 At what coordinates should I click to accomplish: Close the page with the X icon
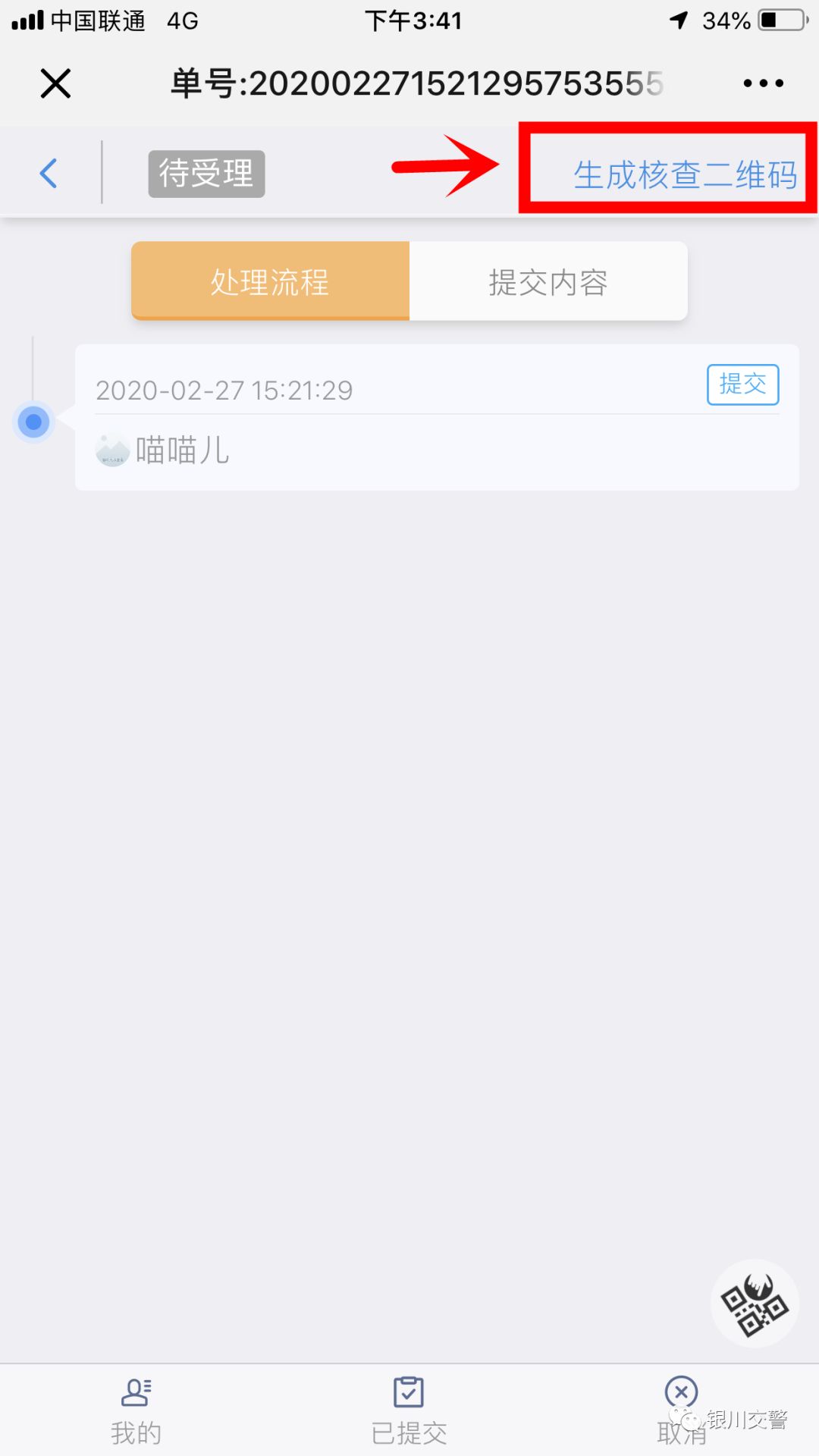tap(55, 83)
